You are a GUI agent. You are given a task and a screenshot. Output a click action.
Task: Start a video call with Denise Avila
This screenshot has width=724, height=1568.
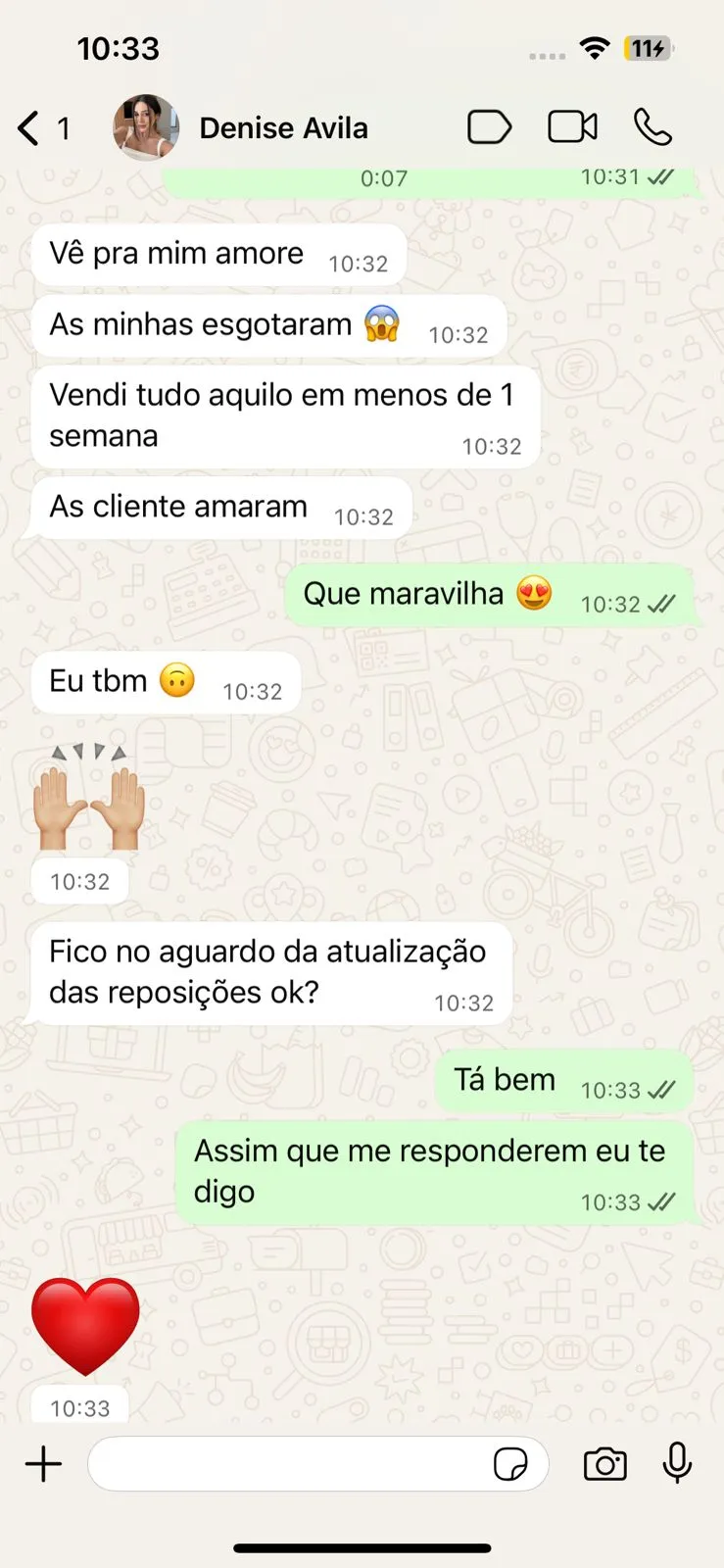[x=572, y=127]
